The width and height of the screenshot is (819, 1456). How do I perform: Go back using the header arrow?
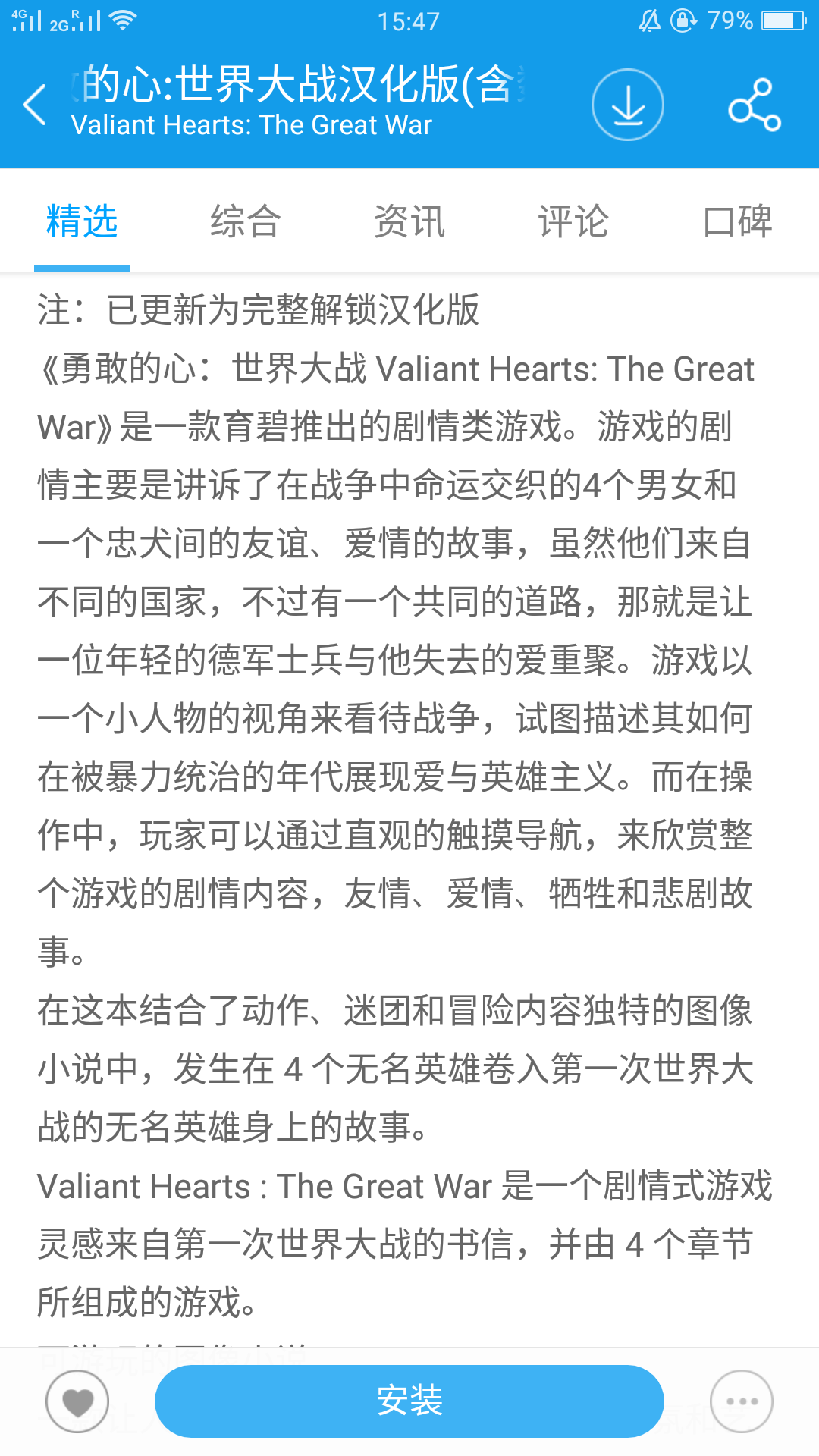point(35,105)
